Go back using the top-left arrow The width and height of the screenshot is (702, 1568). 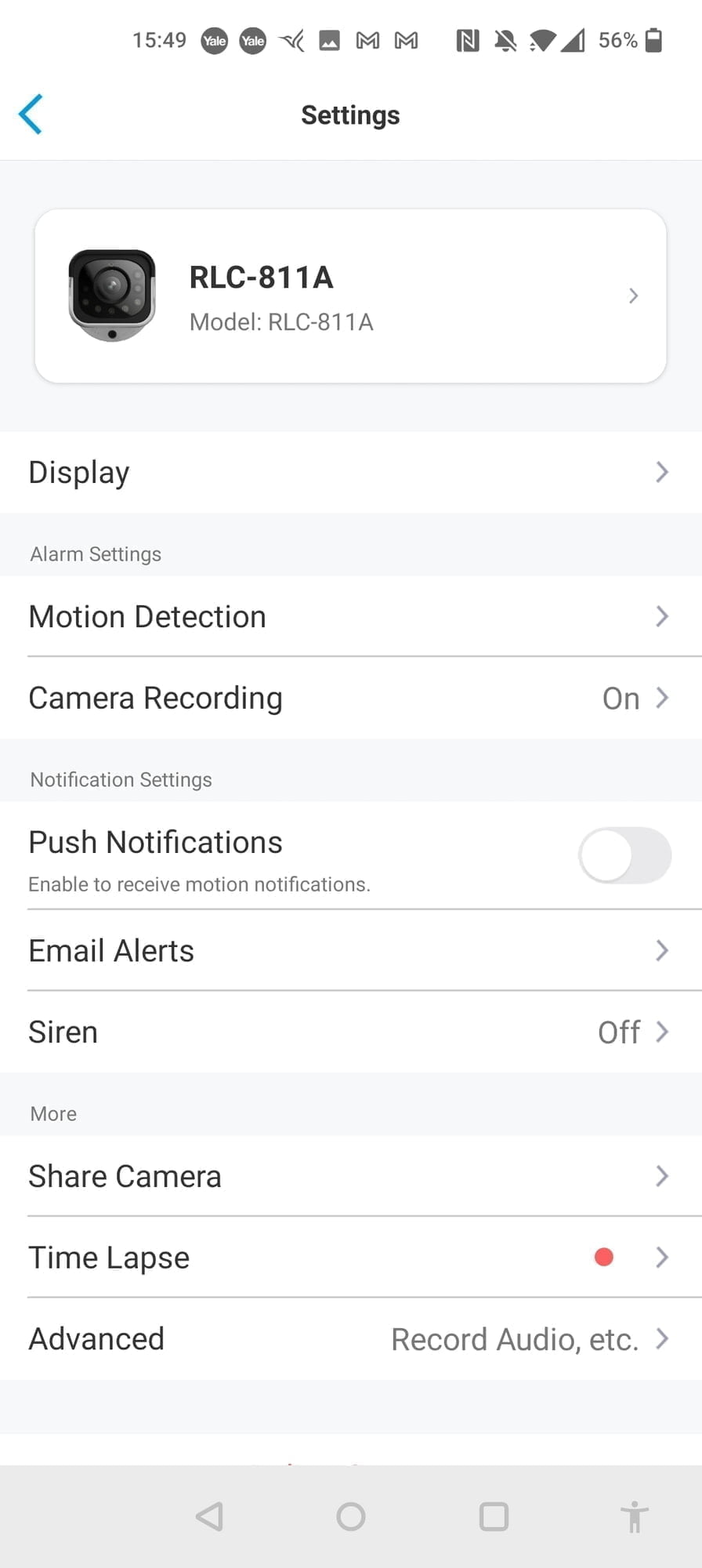[x=31, y=114]
